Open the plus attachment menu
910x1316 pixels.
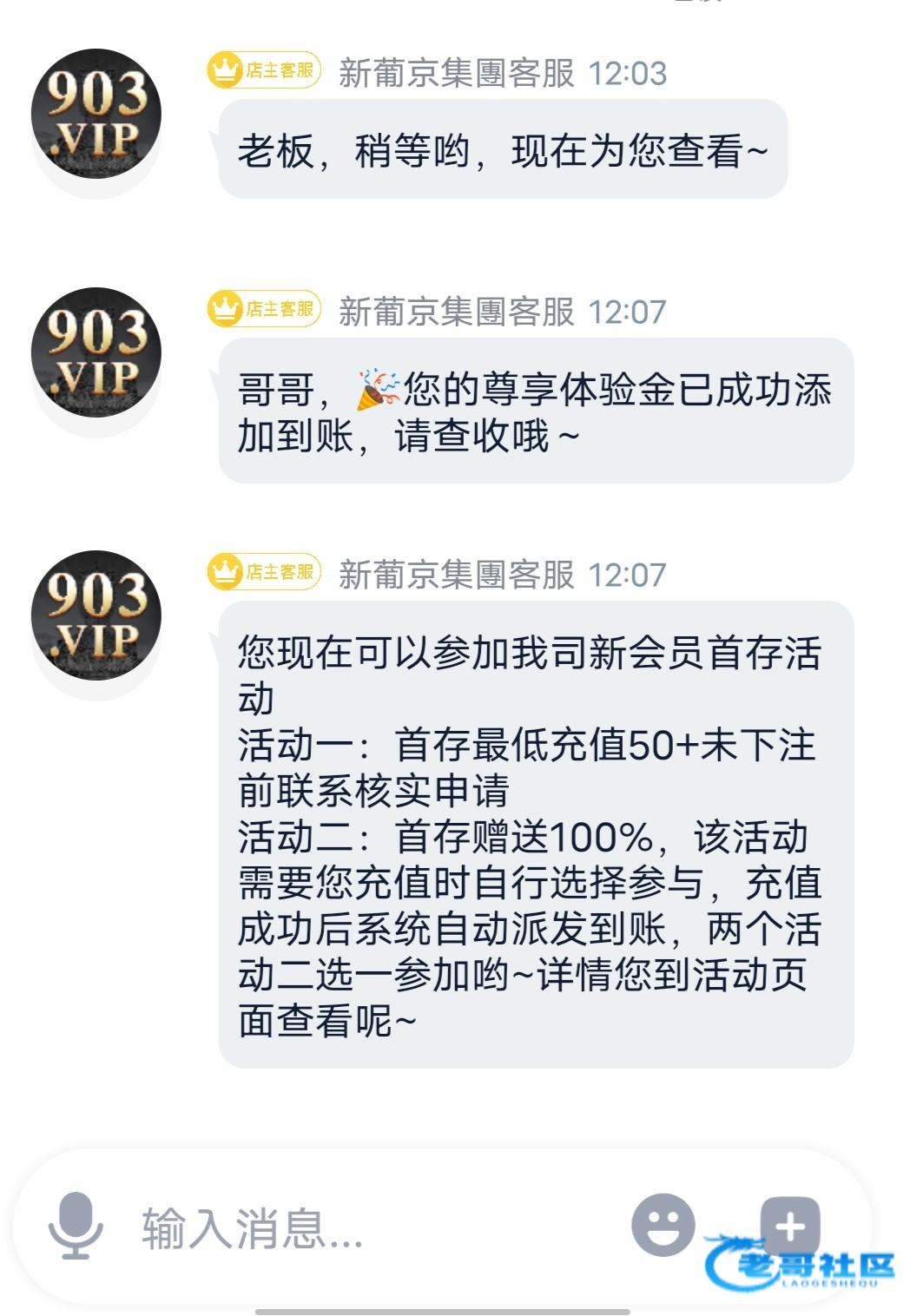point(789,1226)
